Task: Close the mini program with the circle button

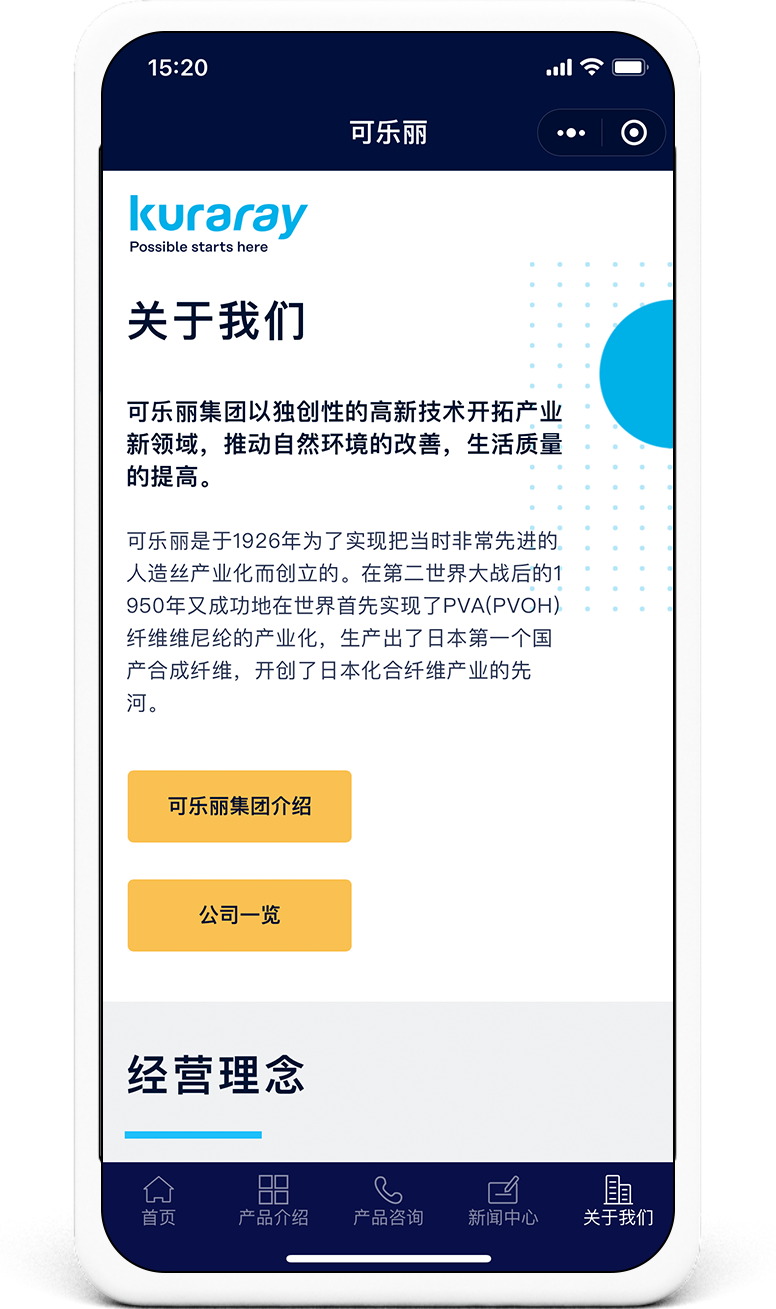Action: 634,133
